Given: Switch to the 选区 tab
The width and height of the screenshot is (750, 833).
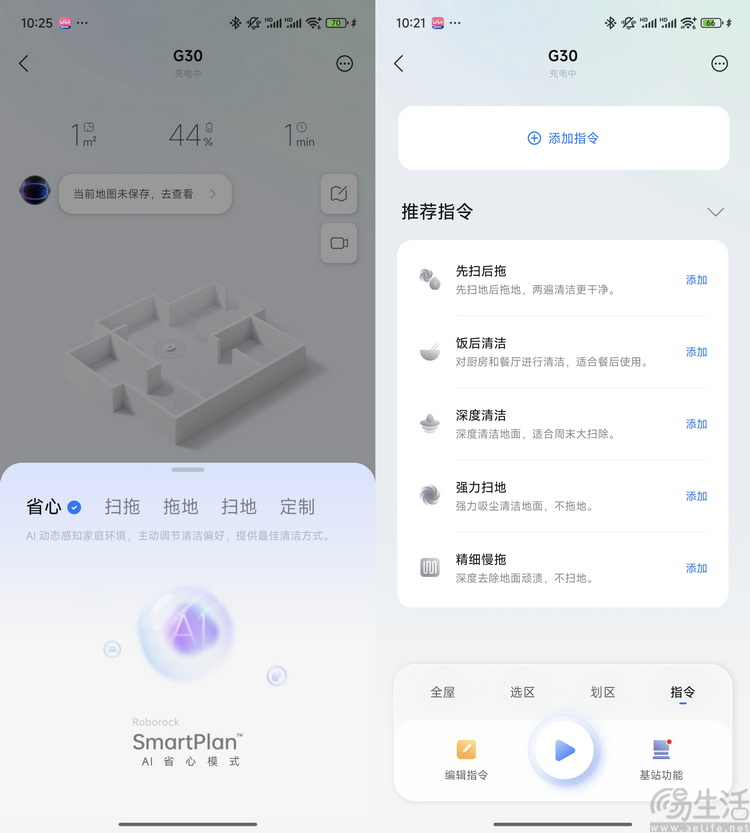Looking at the screenshot, I should point(522,692).
